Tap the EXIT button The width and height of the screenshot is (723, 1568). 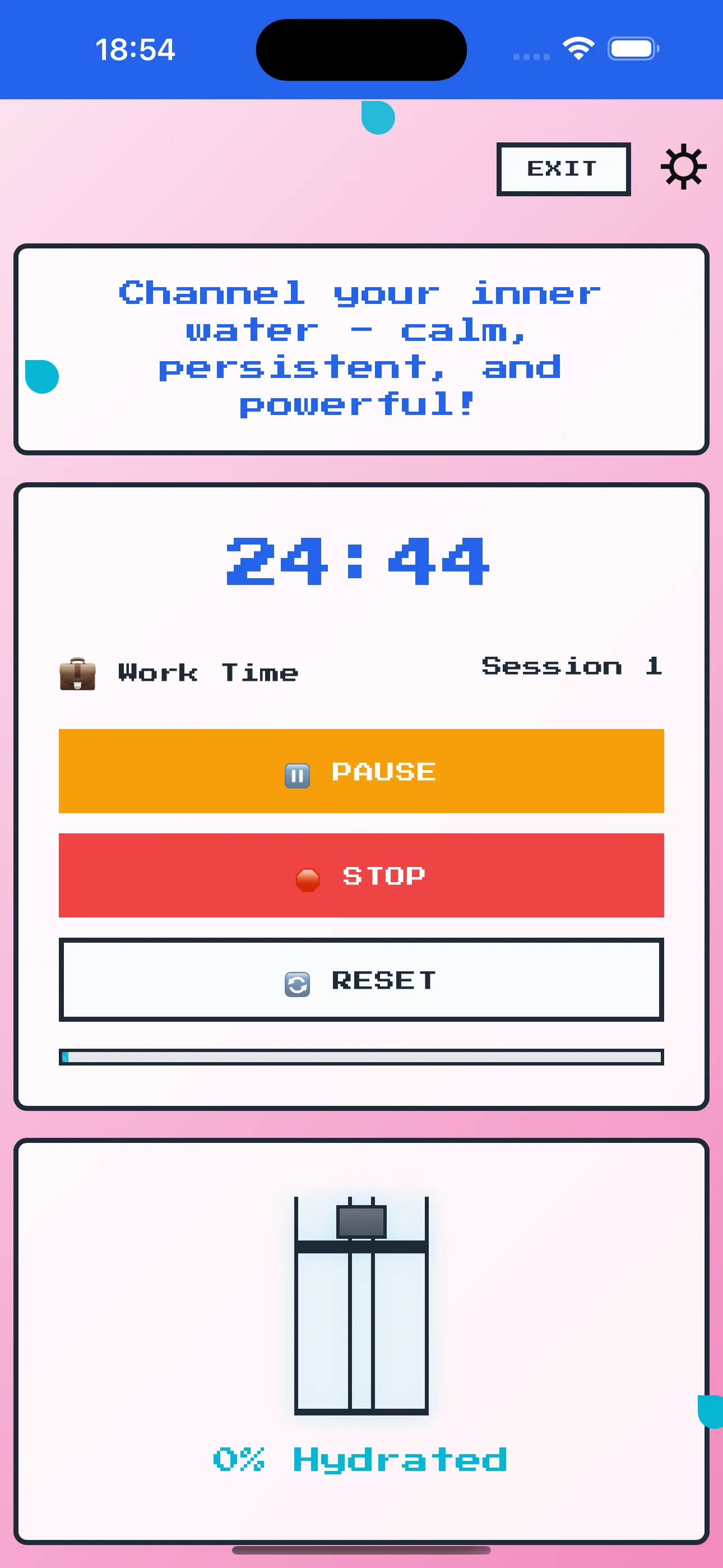[x=563, y=169]
